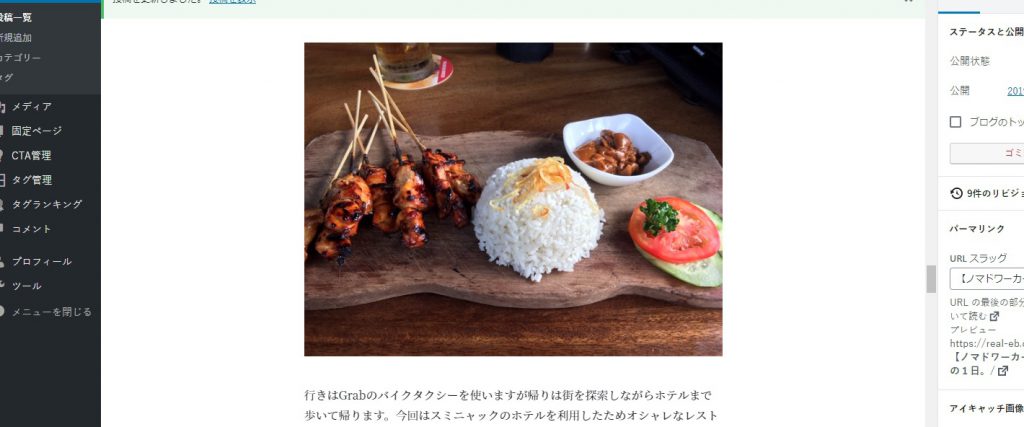This screenshot has width=1024, height=427.
Task: Open the メディア library menu
Action: coord(32,106)
